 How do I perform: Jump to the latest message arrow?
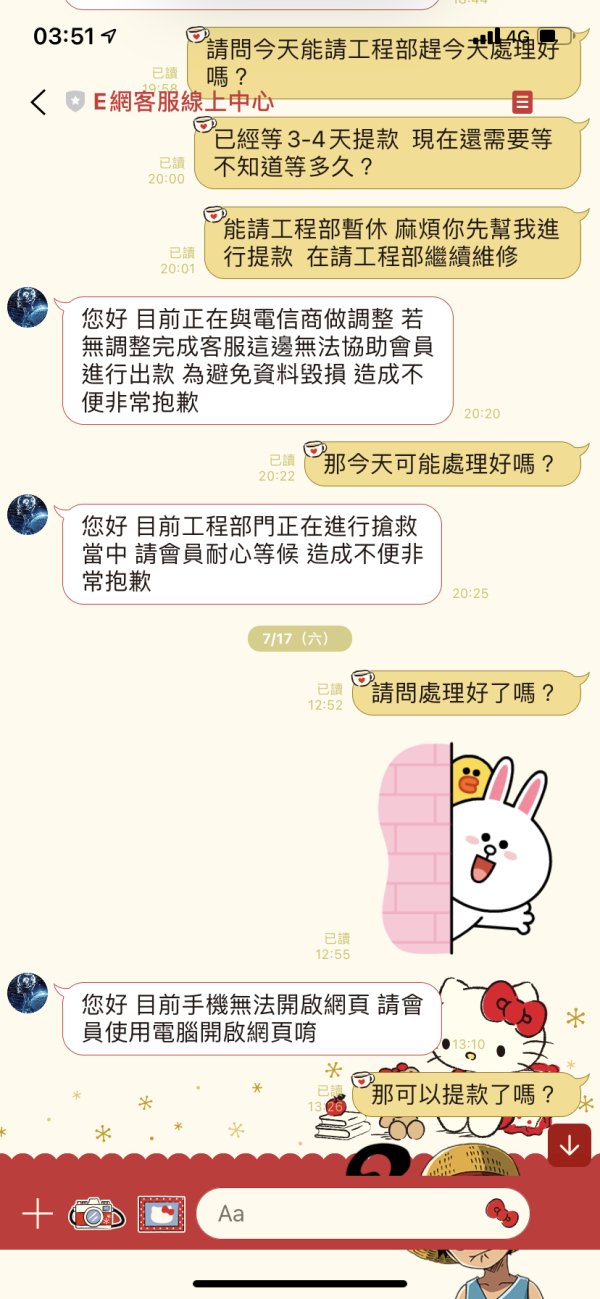point(569,1145)
